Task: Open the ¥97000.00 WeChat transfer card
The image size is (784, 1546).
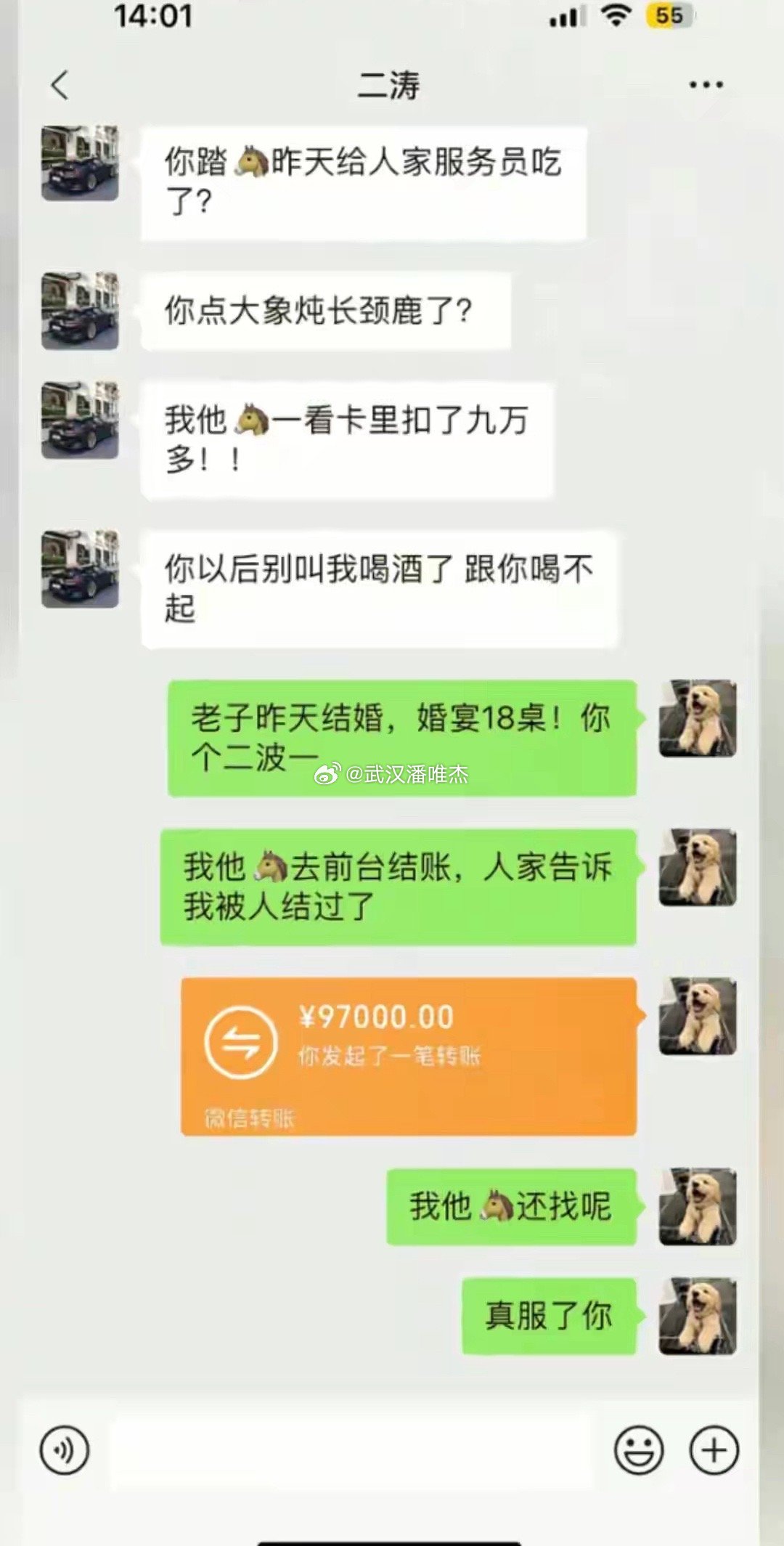Action: click(409, 1055)
